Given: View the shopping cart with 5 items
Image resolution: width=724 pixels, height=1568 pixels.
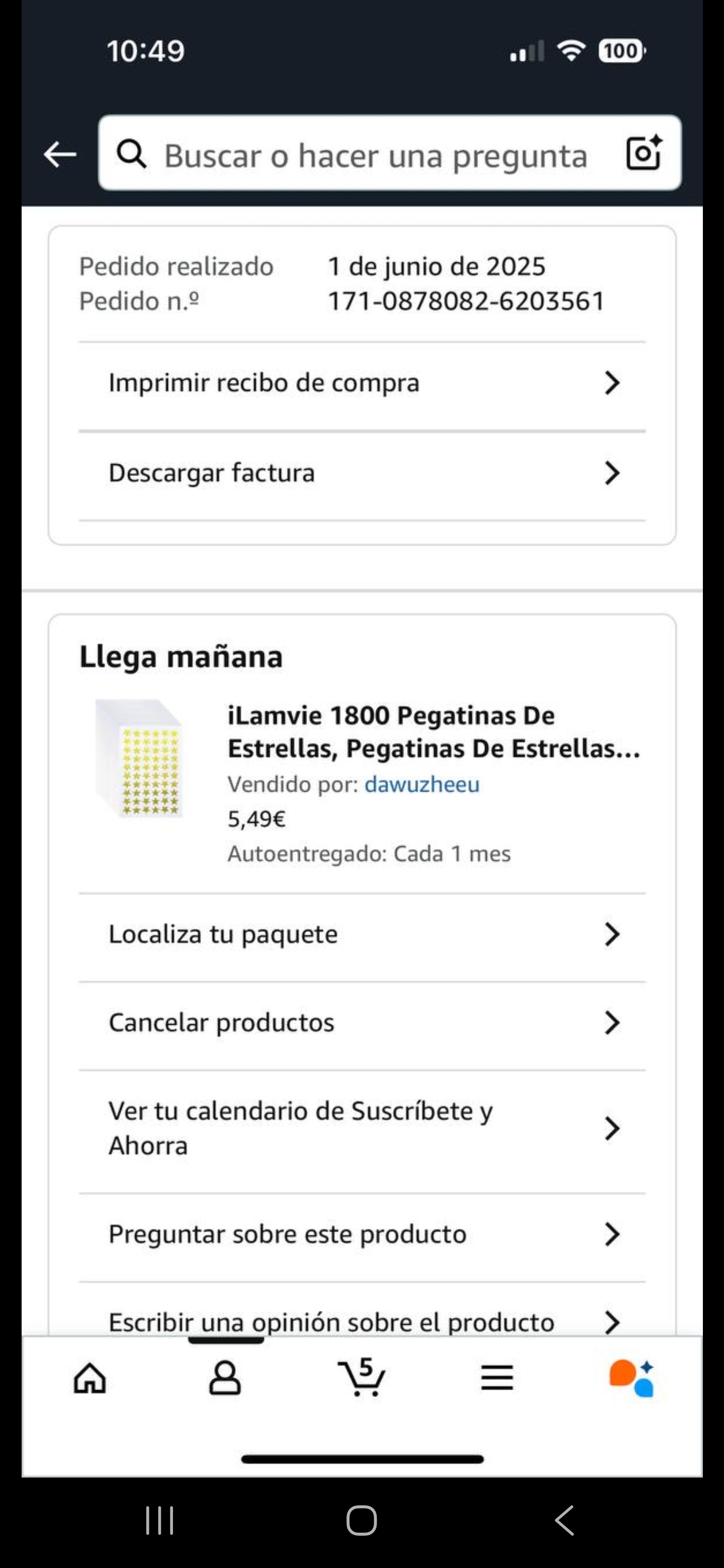Looking at the screenshot, I should pyautogui.click(x=361, y=1378).
